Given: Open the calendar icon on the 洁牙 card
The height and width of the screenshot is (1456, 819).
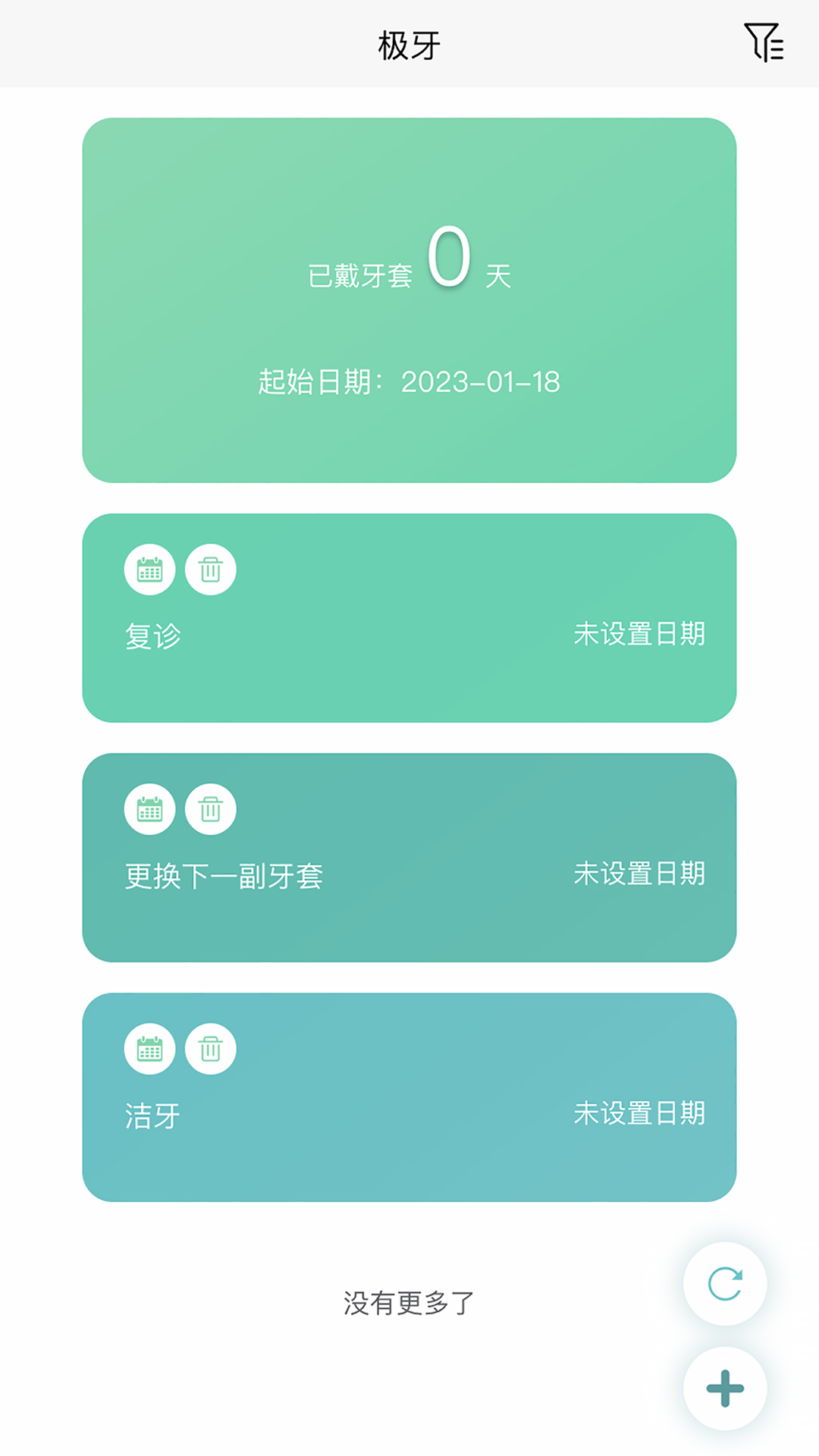Looking at the screenshot, I should coord(149,1049).
